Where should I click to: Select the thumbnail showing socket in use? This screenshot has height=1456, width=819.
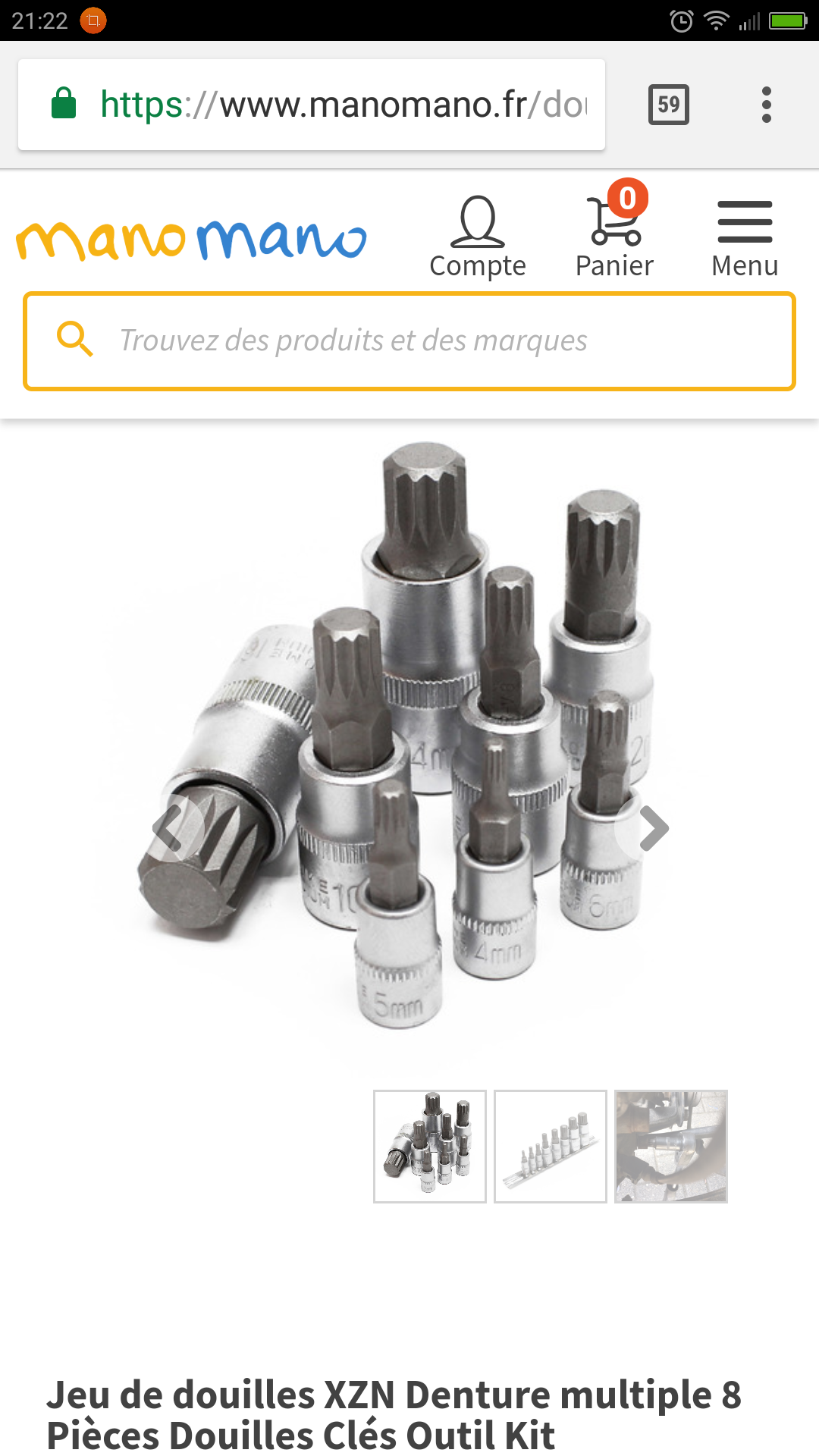[671, 1147]
